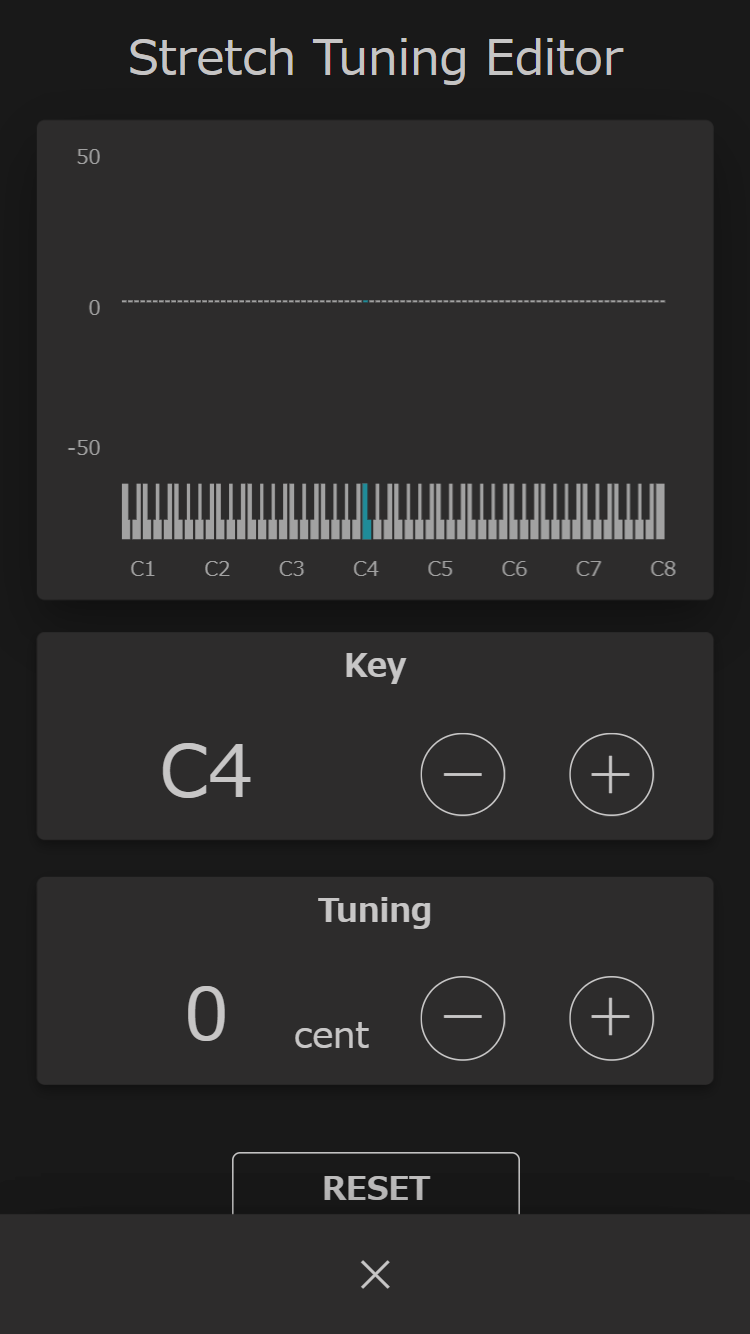Close the Stretch Tuning Editor
Viewport: 750px width, 1334px height.
pyautogui.click(x=375, y=1274)
